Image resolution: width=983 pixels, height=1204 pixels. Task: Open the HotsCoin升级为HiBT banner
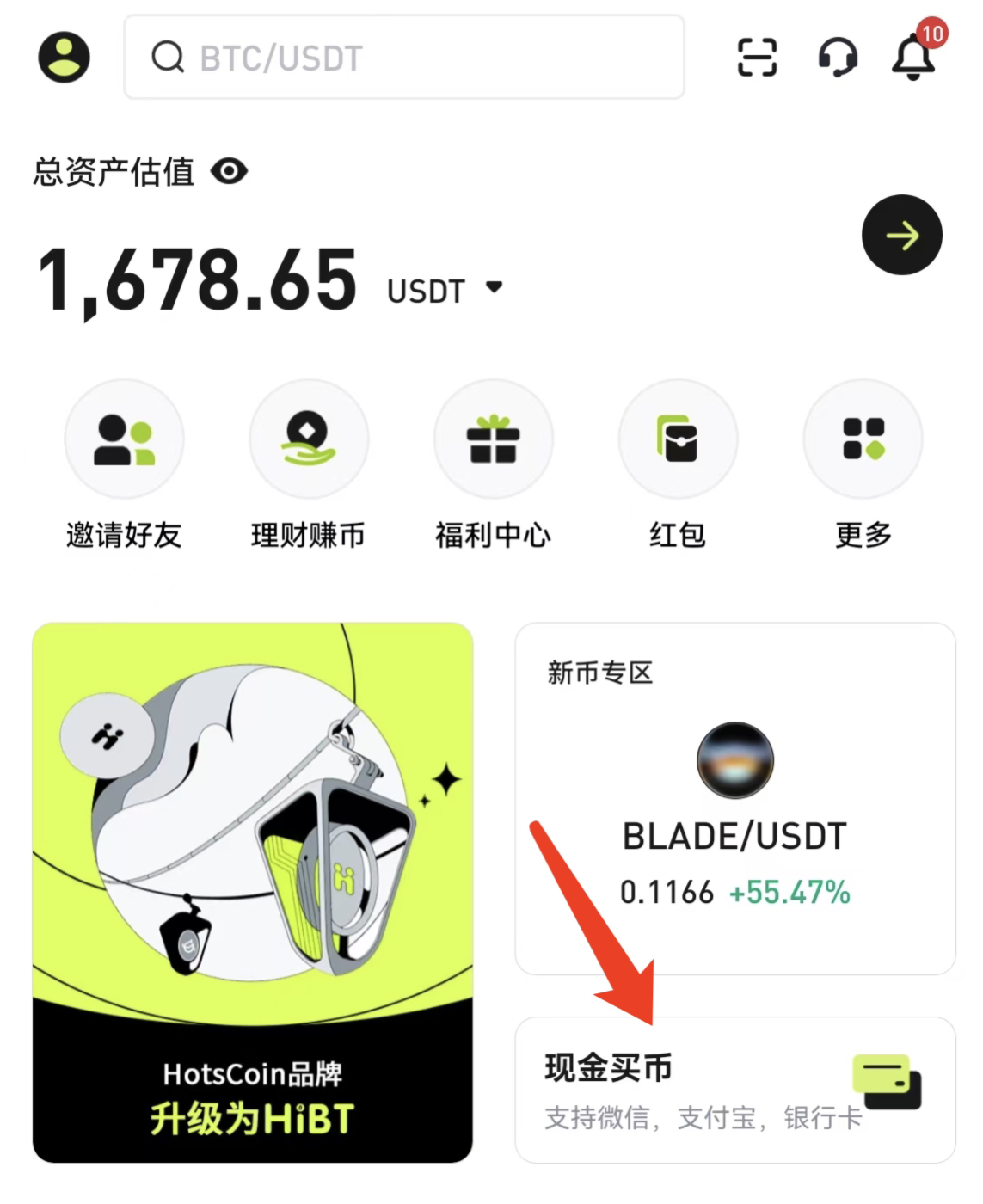pos(253,892)
